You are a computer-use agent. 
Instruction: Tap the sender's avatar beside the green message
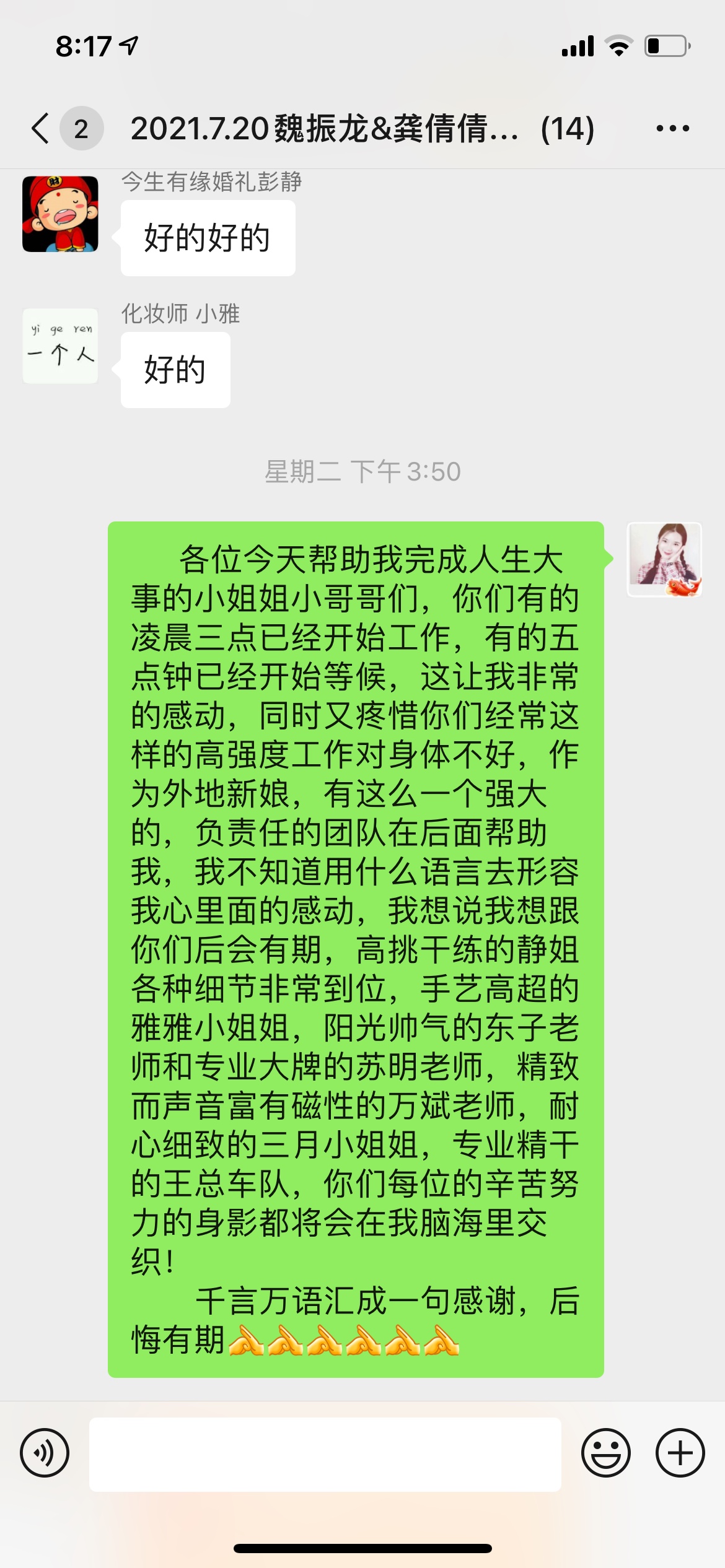(x=664, y=560)
